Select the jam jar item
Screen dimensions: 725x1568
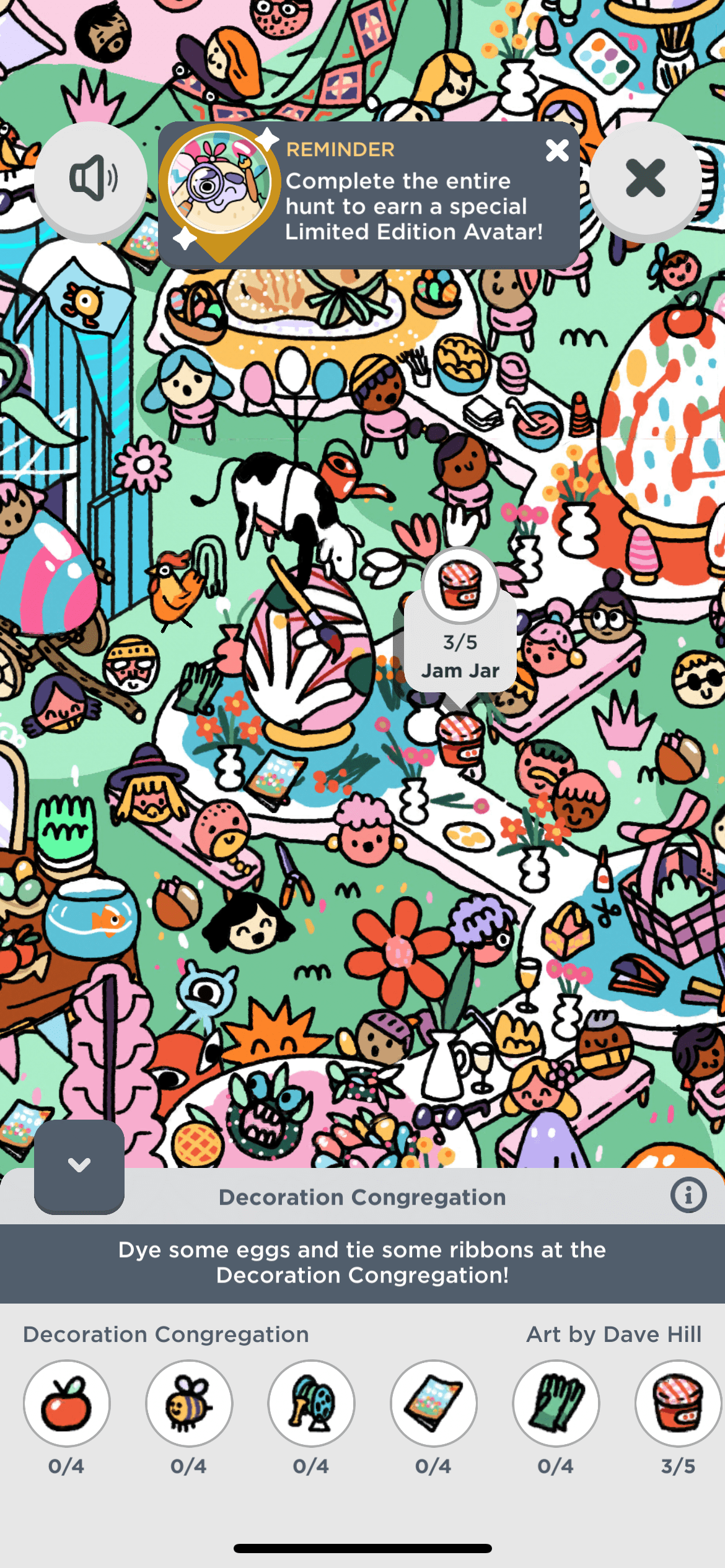coord(678,1403)
